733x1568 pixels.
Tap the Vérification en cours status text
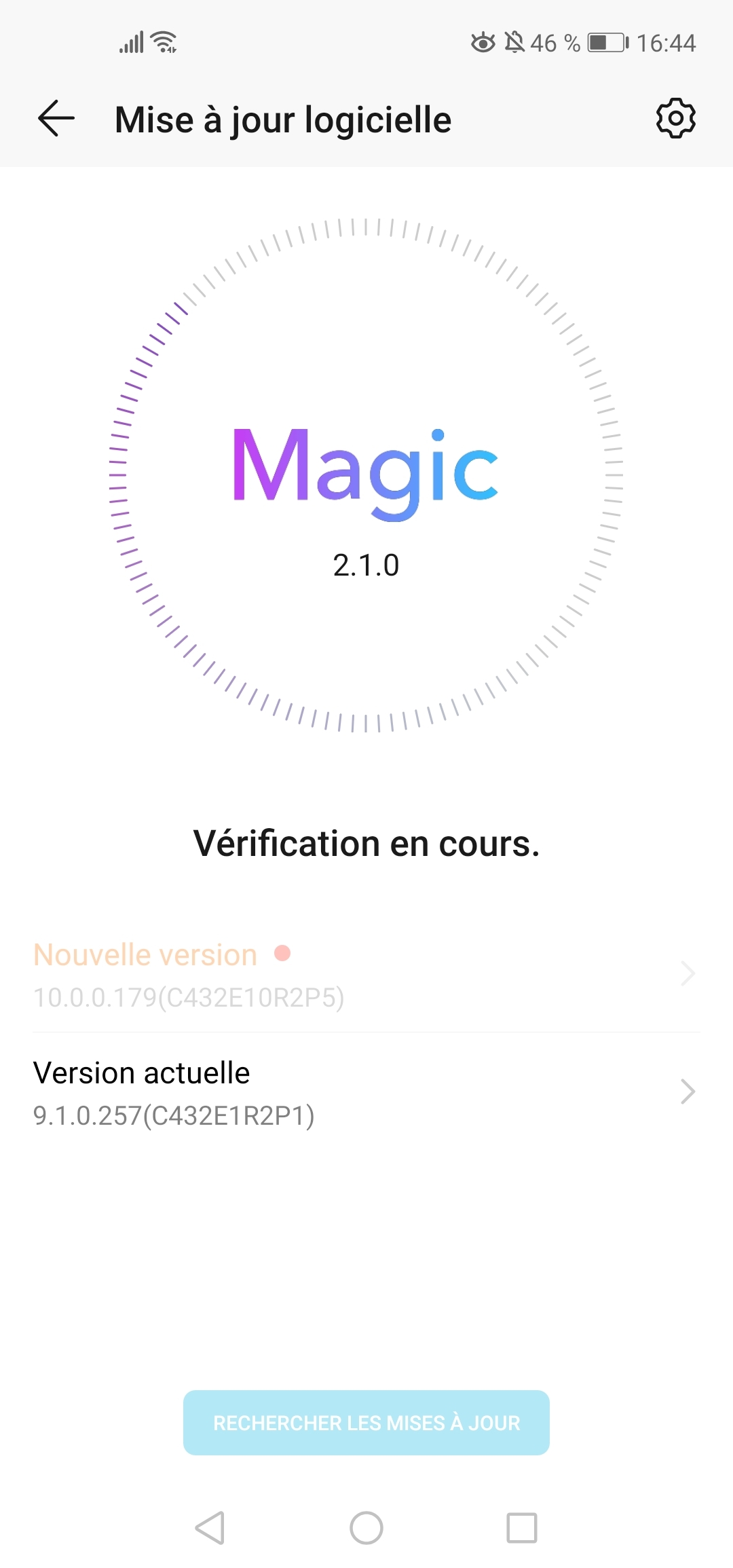pos(366,843)
